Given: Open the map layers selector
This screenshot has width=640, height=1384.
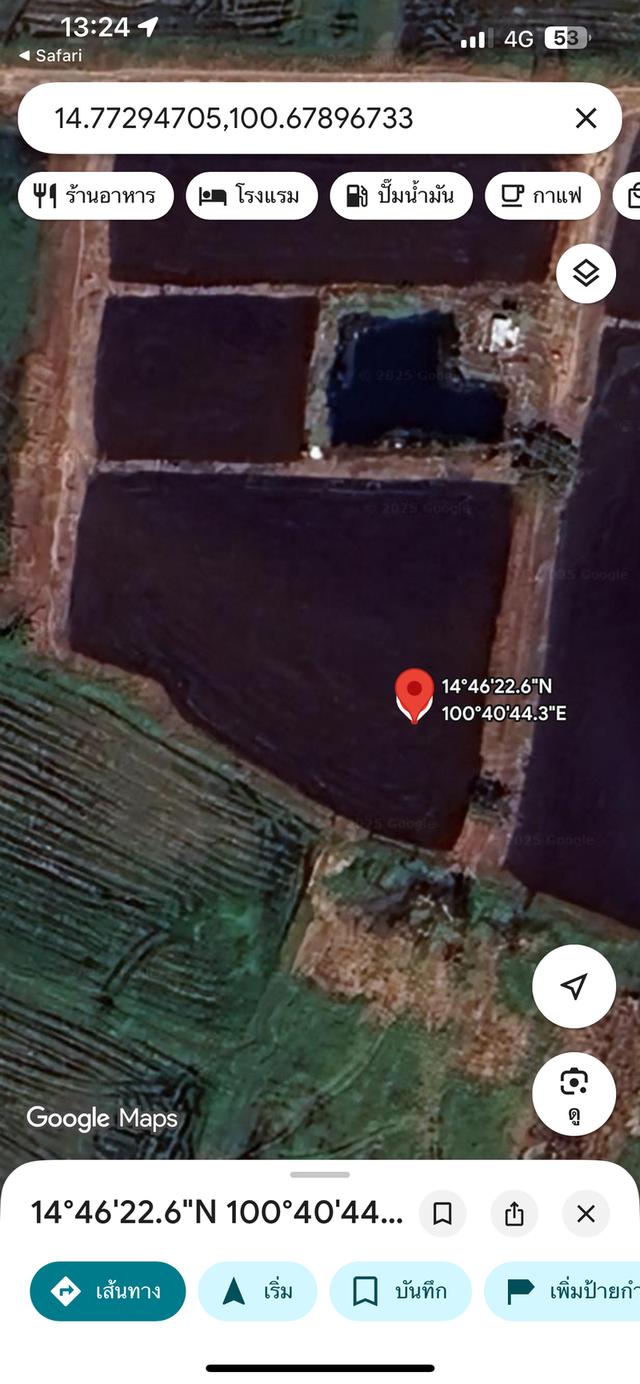Looking at the screenshot, I should point(586,273).
